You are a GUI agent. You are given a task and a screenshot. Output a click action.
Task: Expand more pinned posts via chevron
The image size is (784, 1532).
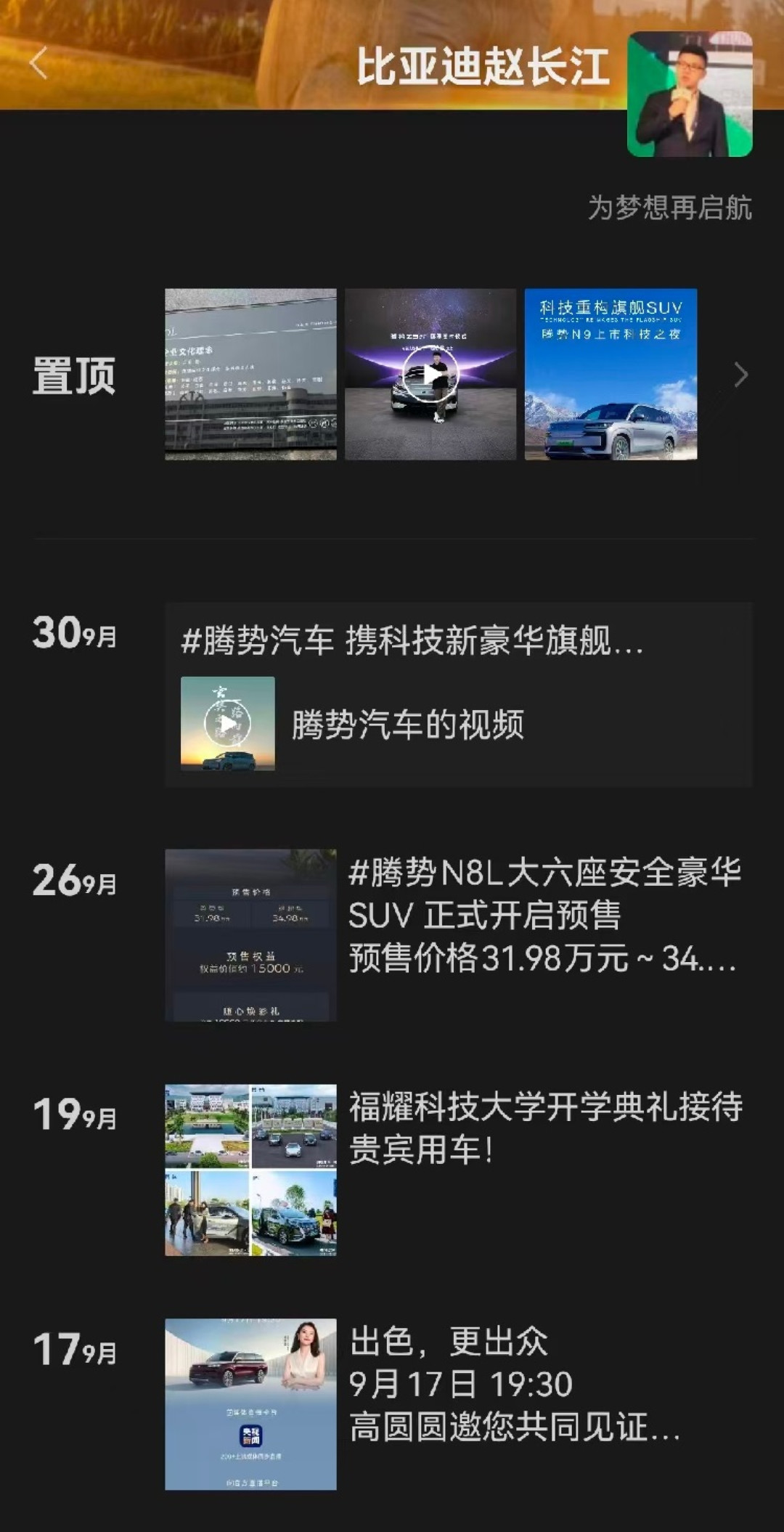[x=740, y=375]
